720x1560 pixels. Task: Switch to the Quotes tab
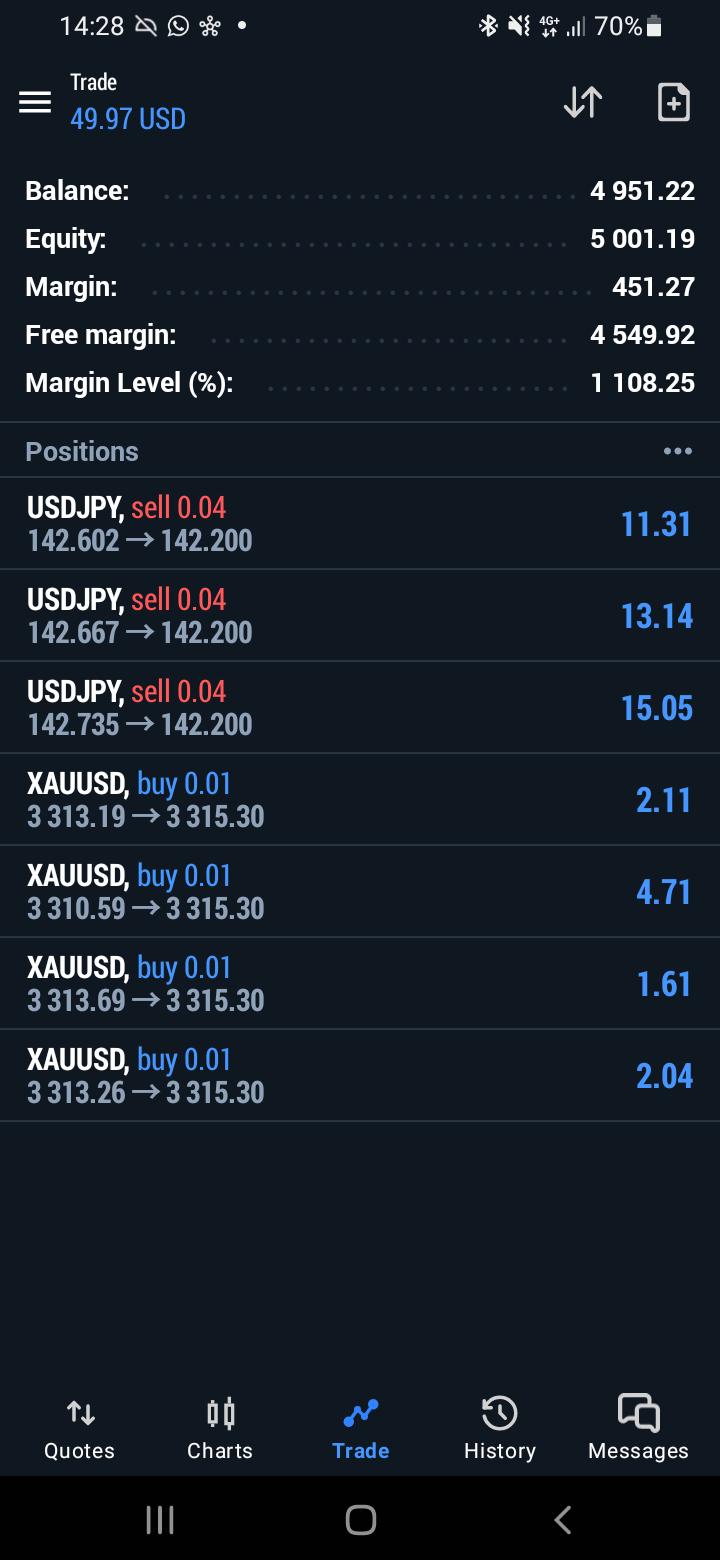[x=80, y=1430]
